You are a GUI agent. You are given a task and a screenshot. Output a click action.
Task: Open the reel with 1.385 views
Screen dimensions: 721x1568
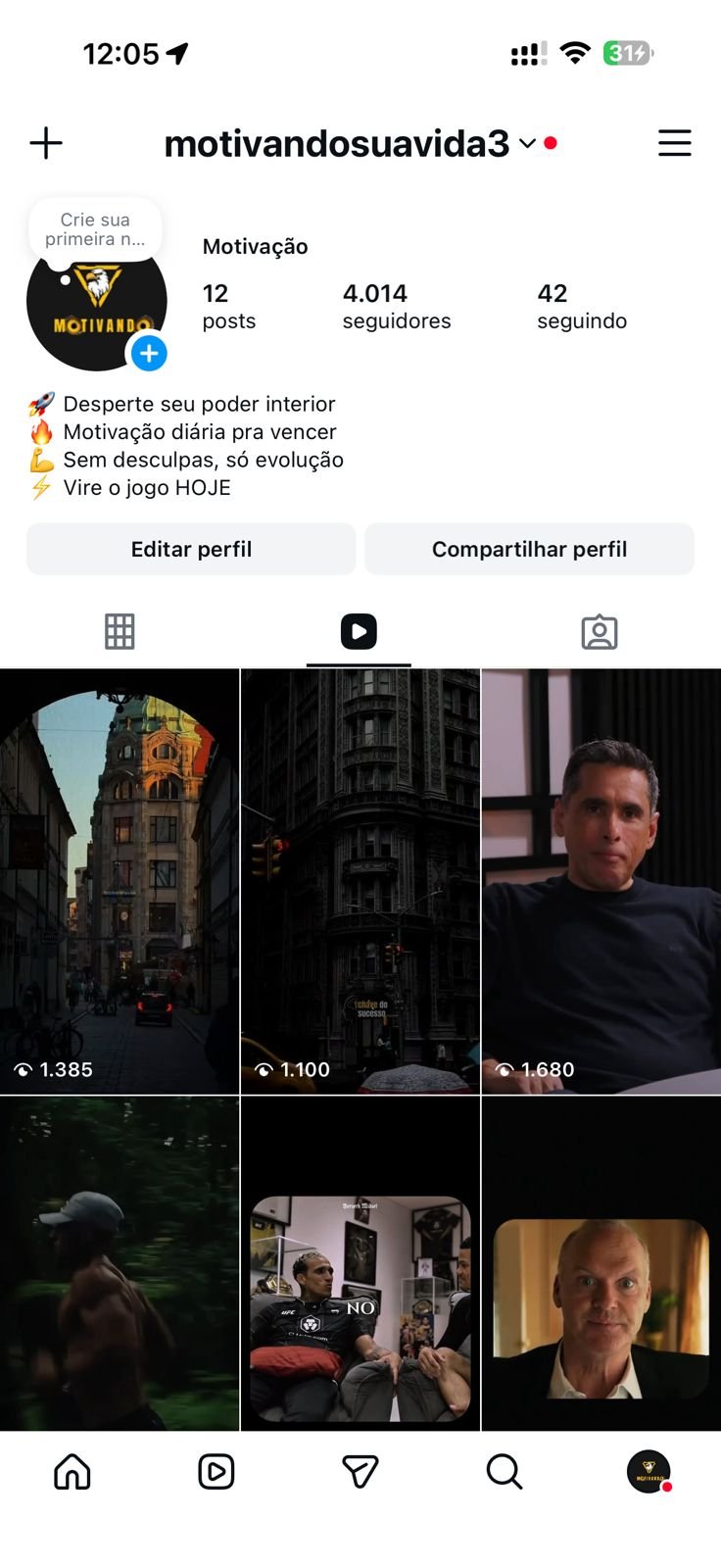120,882
